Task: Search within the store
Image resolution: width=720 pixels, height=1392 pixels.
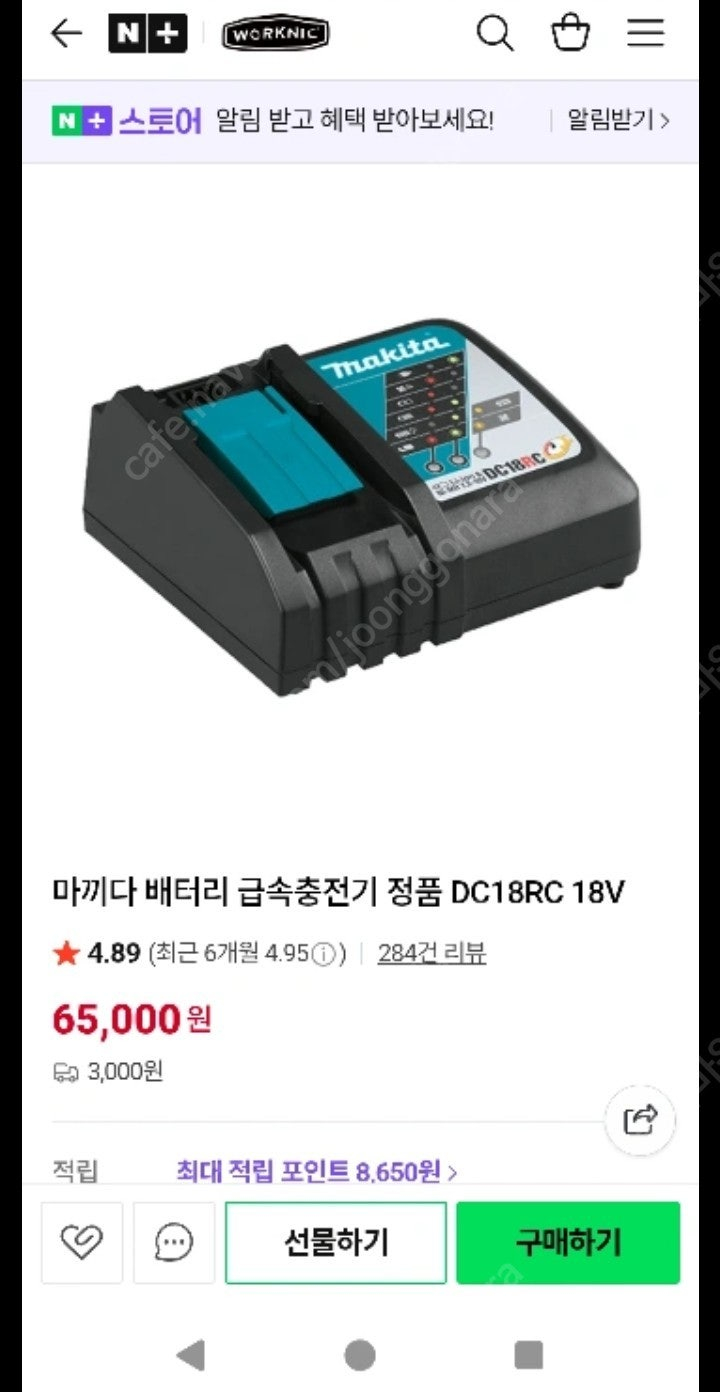Action: click(494, 34)
